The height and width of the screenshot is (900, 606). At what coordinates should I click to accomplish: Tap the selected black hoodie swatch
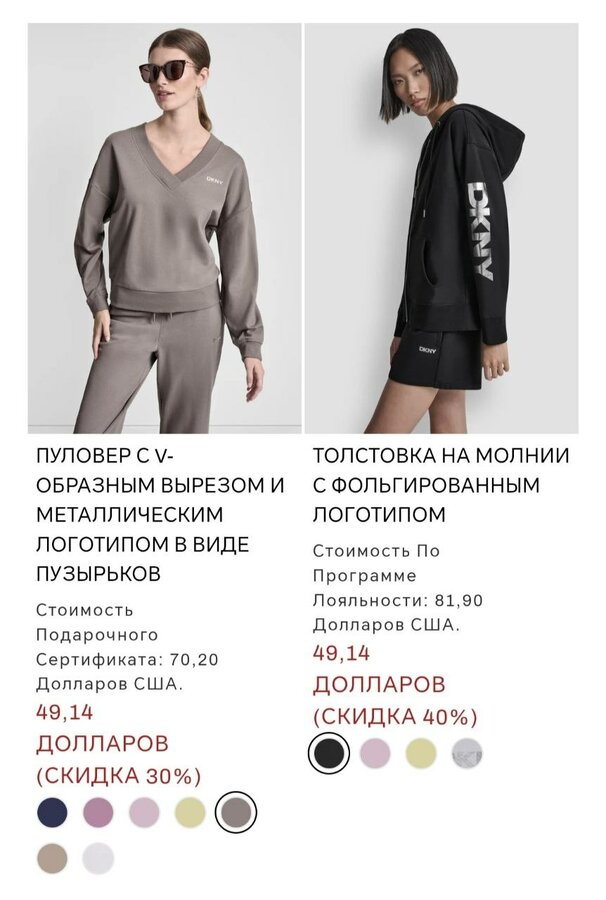tap(329, 753)
